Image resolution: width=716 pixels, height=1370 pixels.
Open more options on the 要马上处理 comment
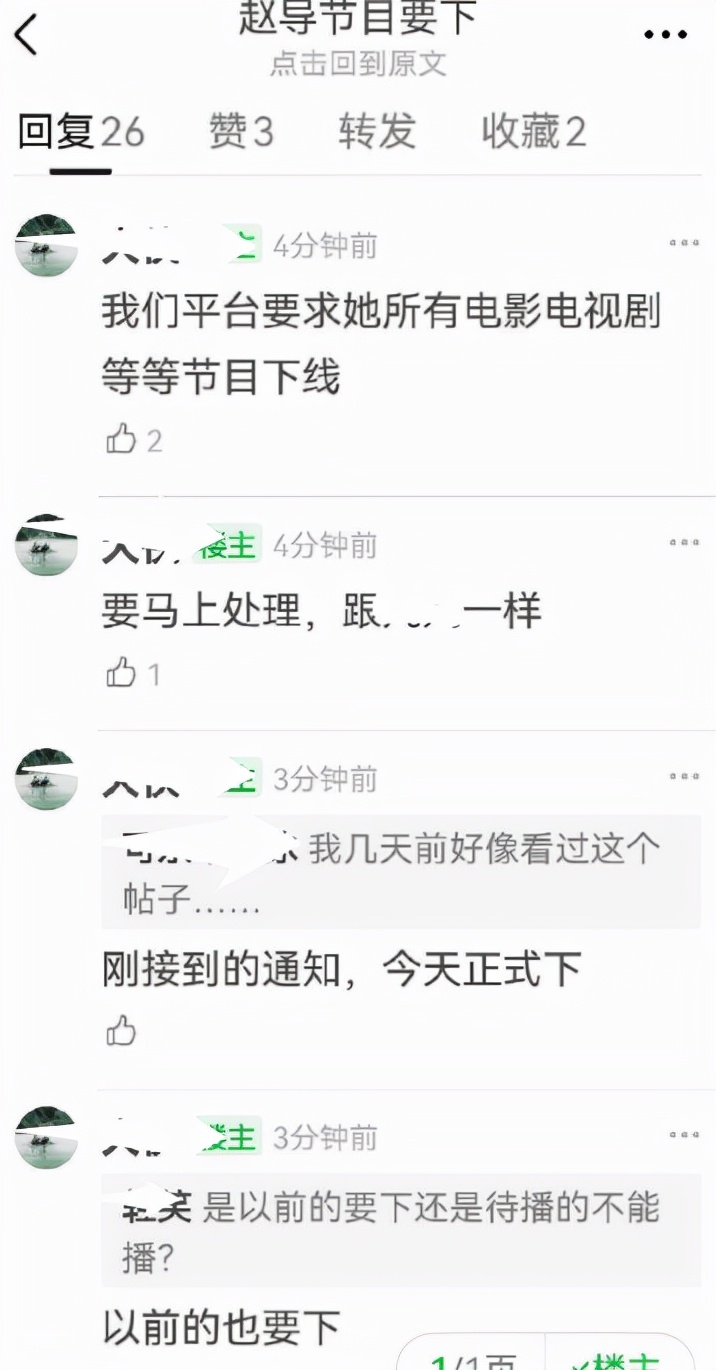[x=684, y=543]
